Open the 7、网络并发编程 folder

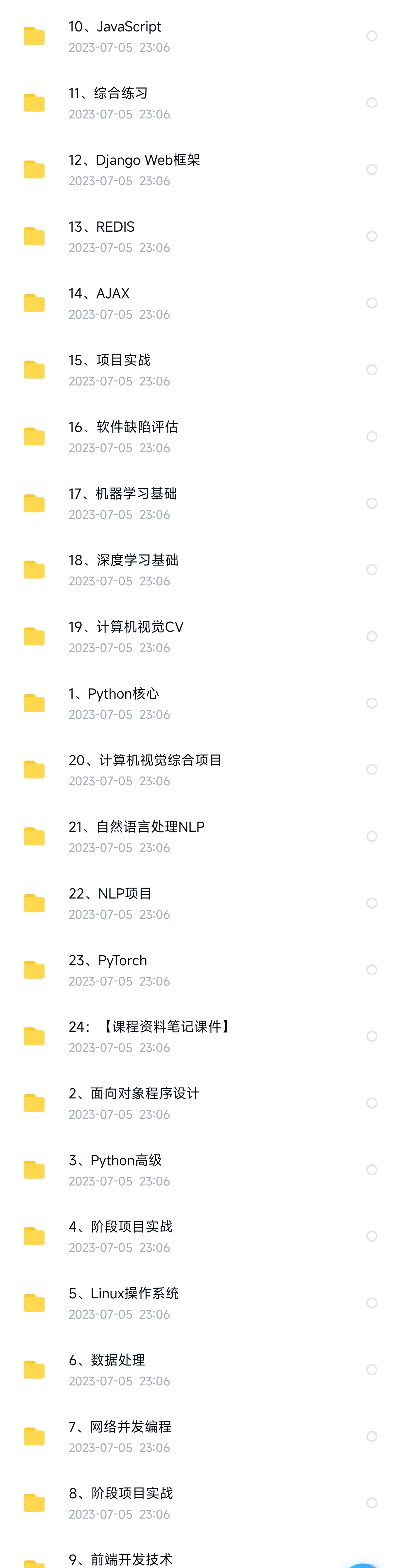[120, 1427]
